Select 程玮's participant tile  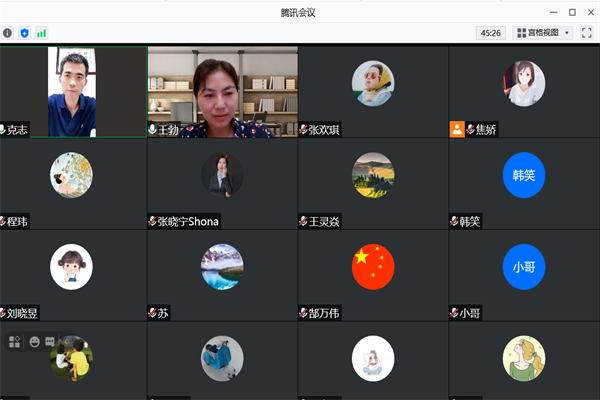[x=73, y=183]
